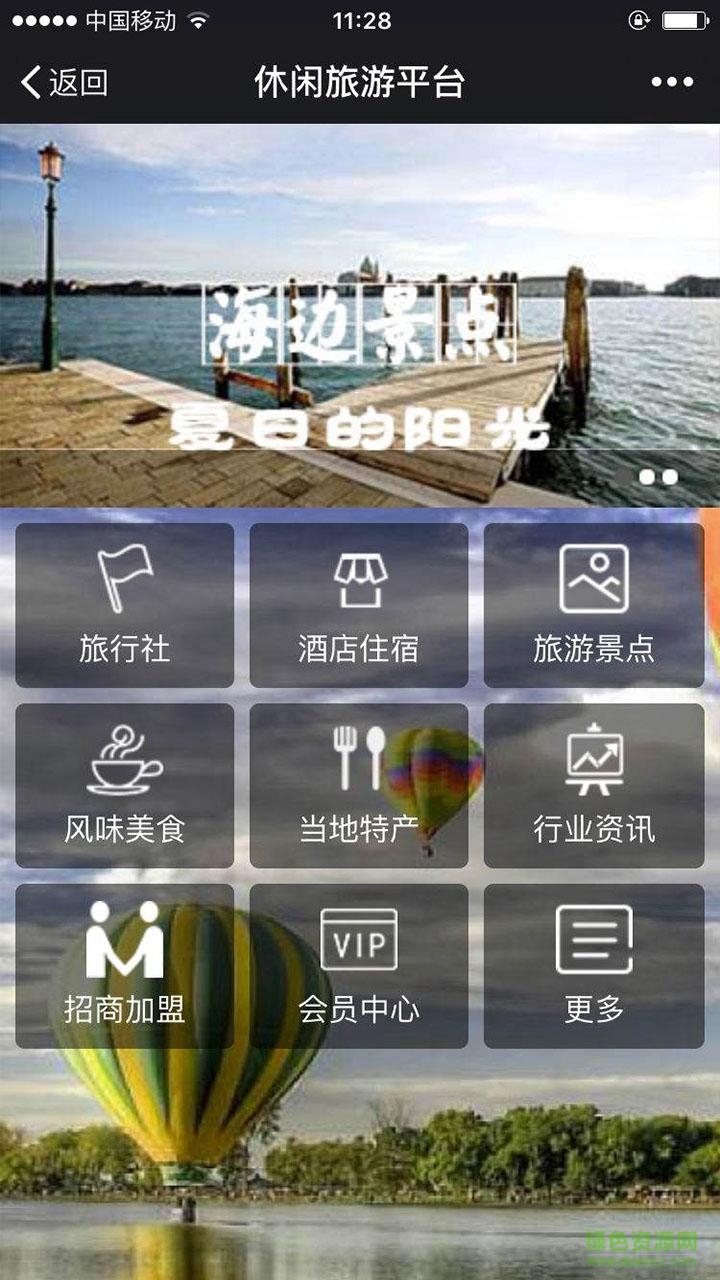The image size is (720, 1280).
Task: Open the 旅行社 travel agency tile
Action: point(124,605)
